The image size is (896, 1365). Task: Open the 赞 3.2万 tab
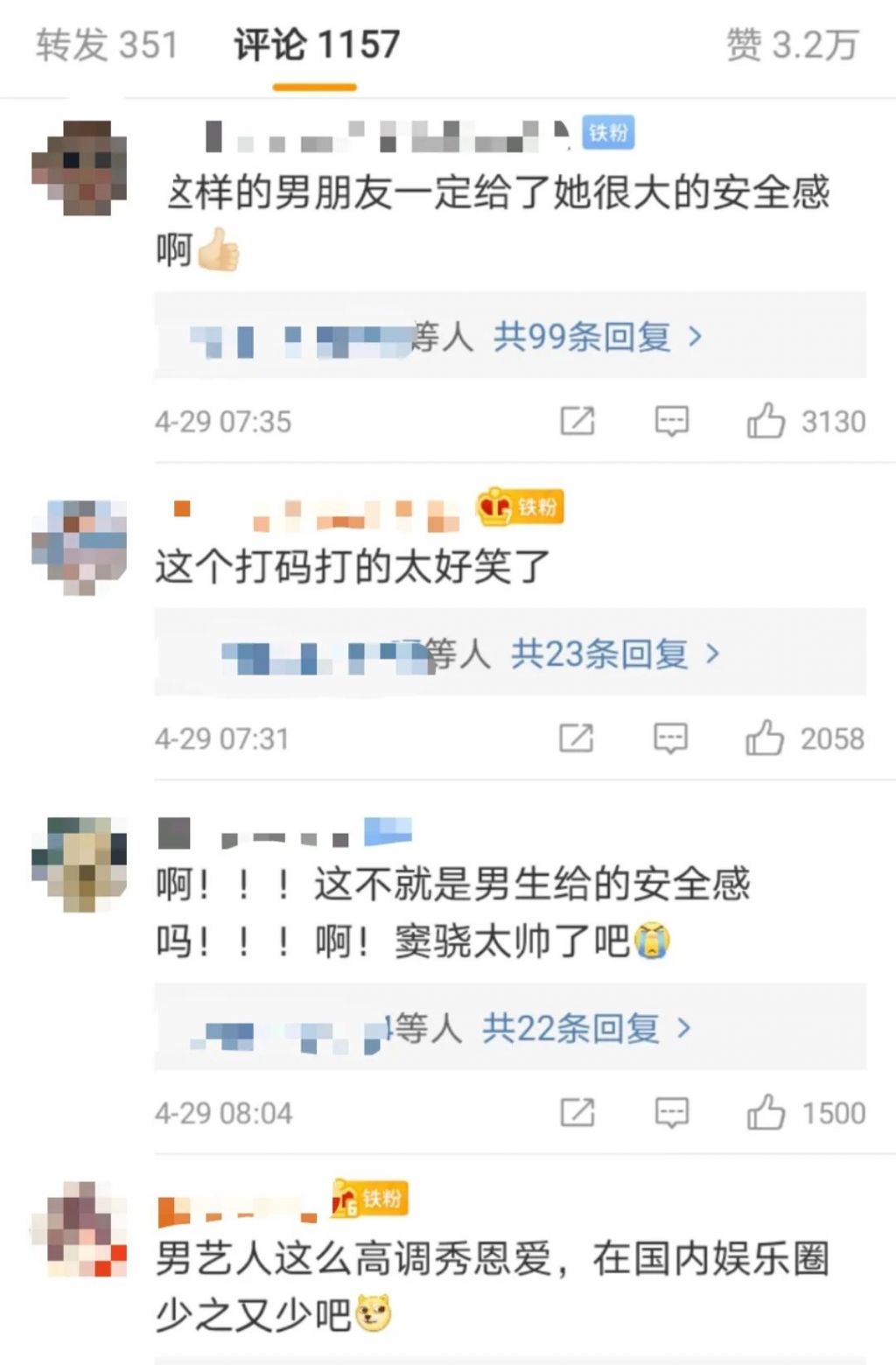pyautogui.click(x=792, y=45)
